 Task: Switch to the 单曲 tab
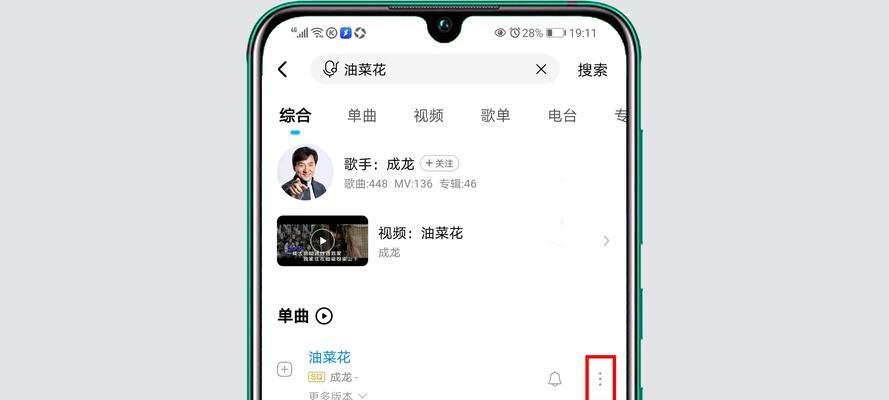point(362,115)
